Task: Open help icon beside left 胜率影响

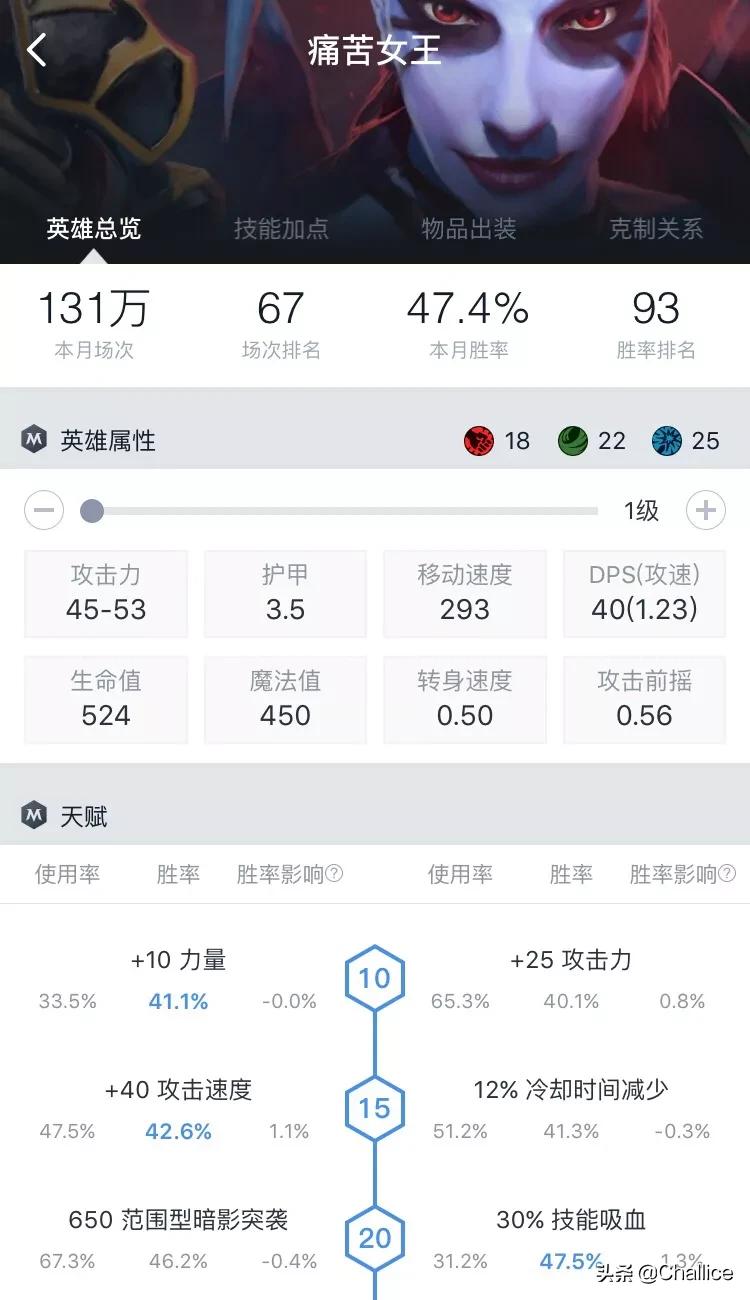Action: click(335, 874)
